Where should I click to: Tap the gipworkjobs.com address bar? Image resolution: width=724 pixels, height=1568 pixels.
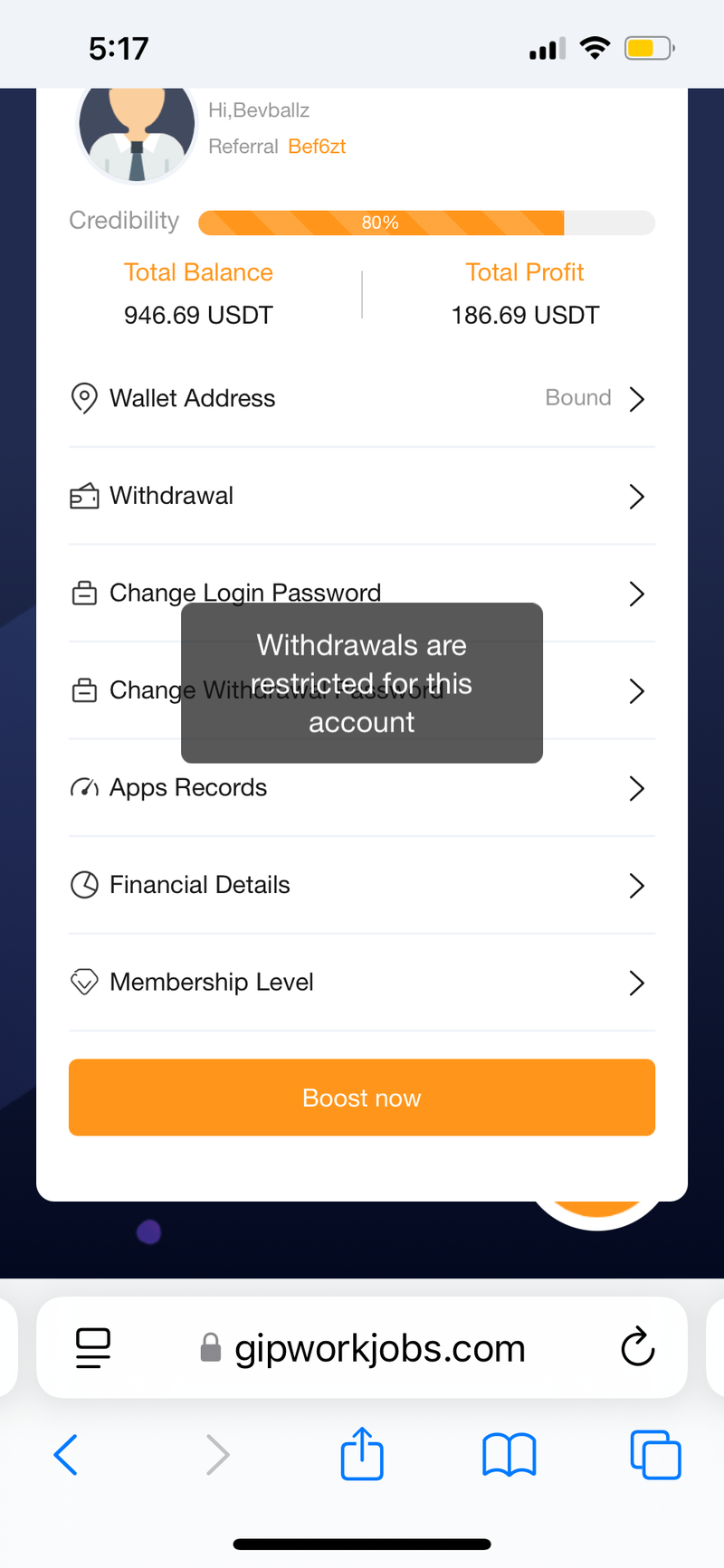(378, 1348)
